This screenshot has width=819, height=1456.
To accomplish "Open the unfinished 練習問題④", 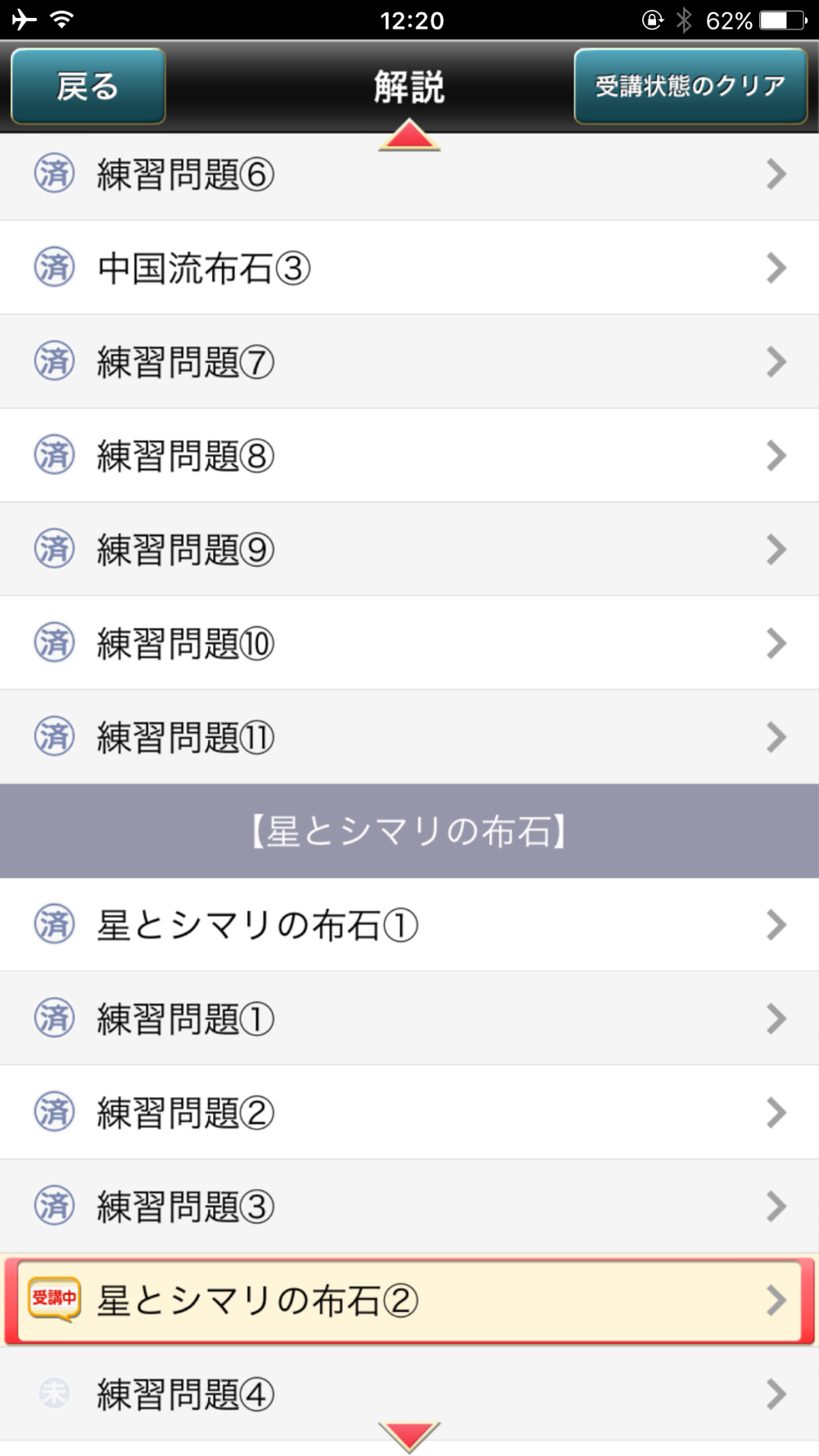I will click(x=409, y=1394).
